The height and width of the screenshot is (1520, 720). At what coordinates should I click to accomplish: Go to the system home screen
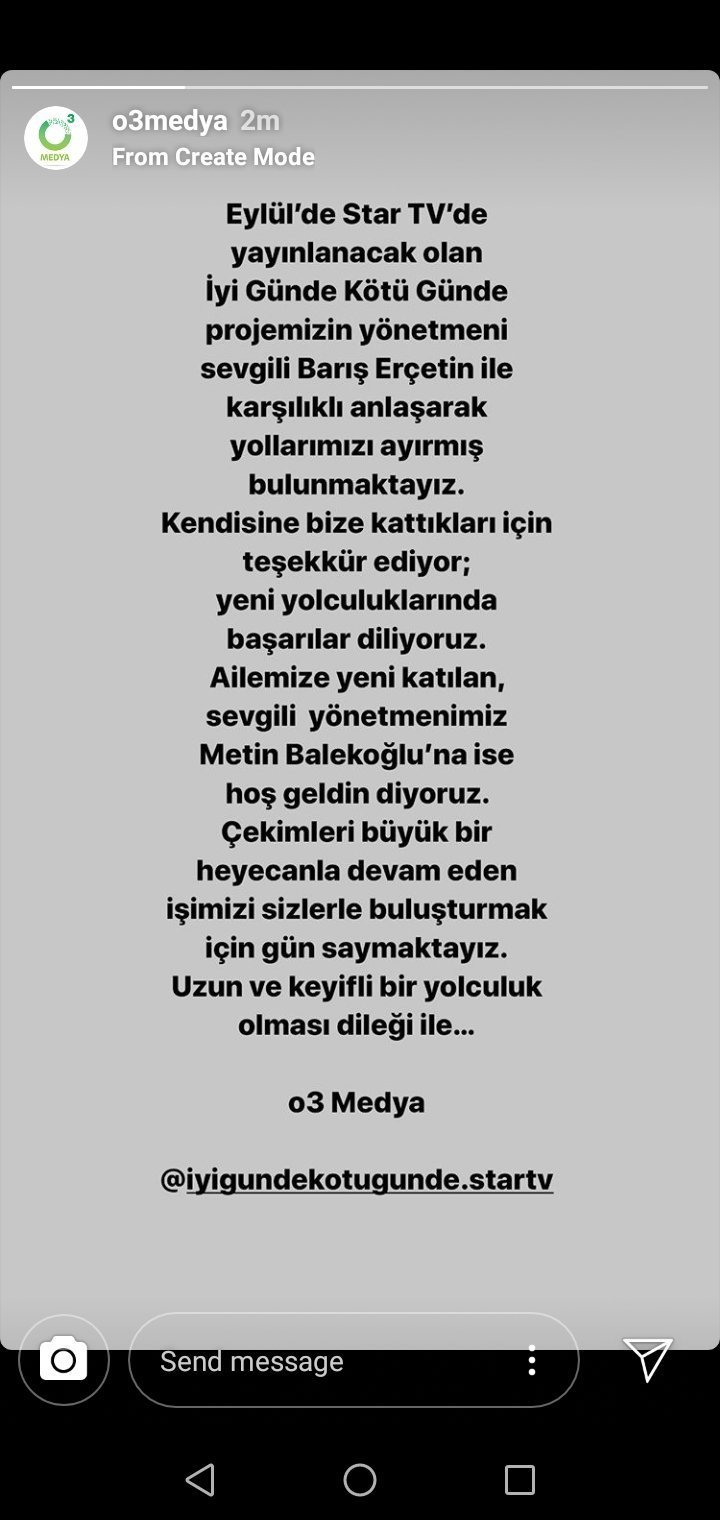[x=360, y=1480]
